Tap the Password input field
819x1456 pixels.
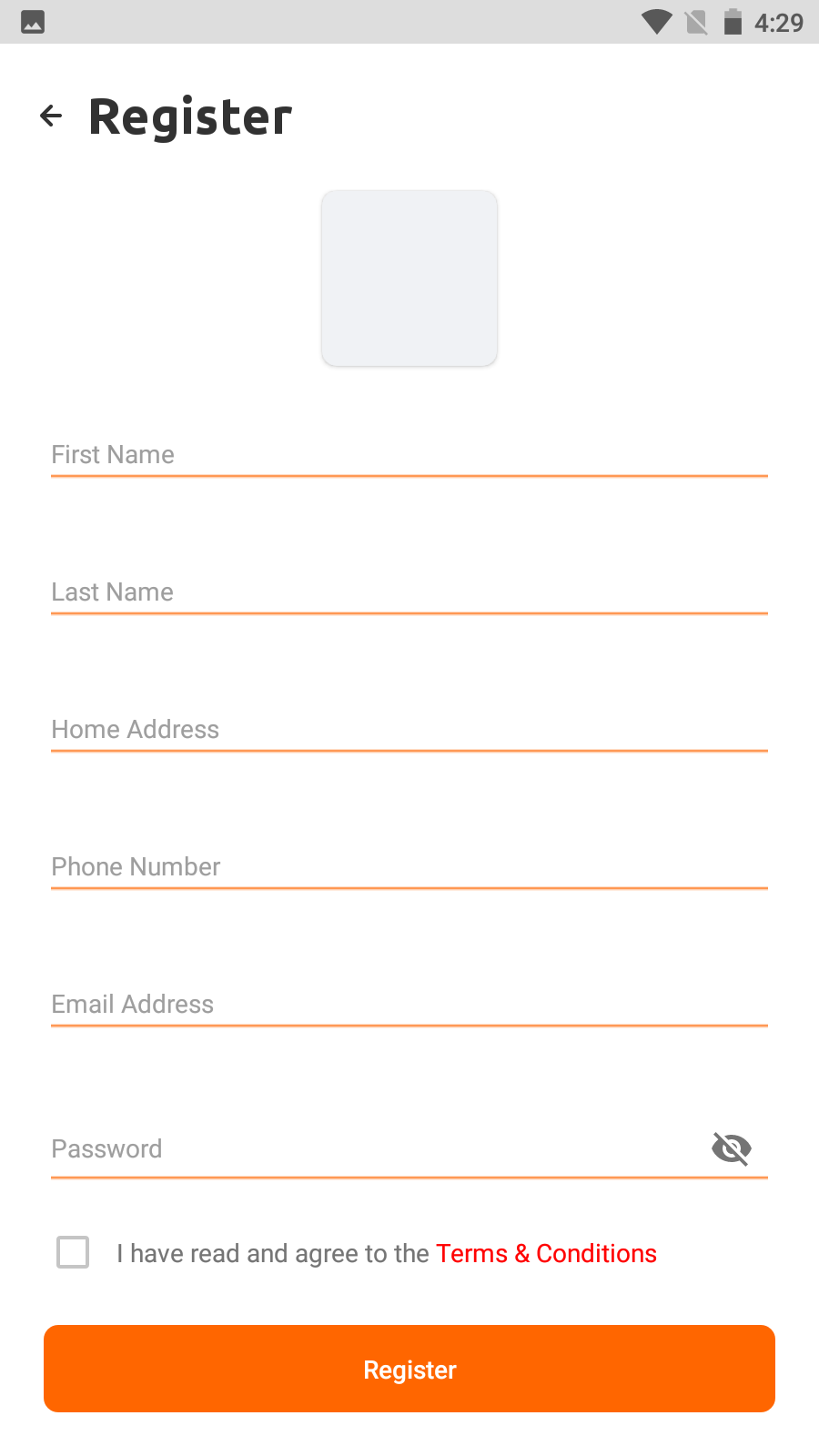tap(364, 1148)
